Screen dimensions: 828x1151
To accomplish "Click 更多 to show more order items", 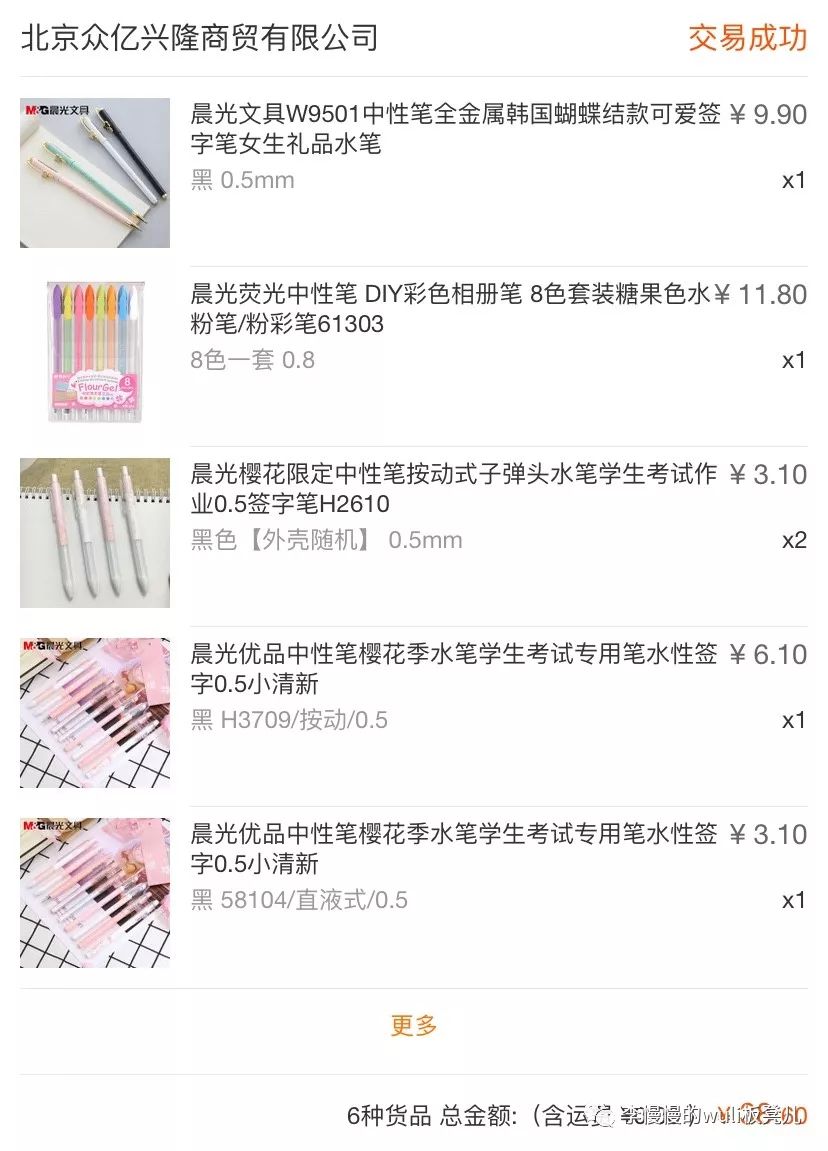I will 413,1024.
